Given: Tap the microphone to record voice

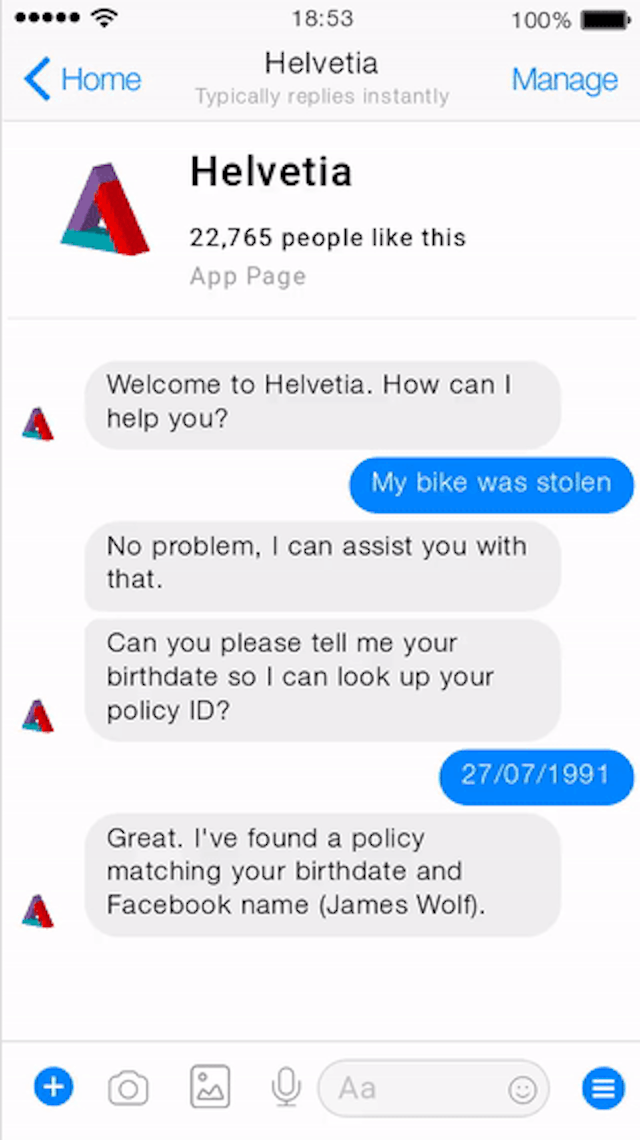Looking at the screenshot, I should coord(286,1087).
